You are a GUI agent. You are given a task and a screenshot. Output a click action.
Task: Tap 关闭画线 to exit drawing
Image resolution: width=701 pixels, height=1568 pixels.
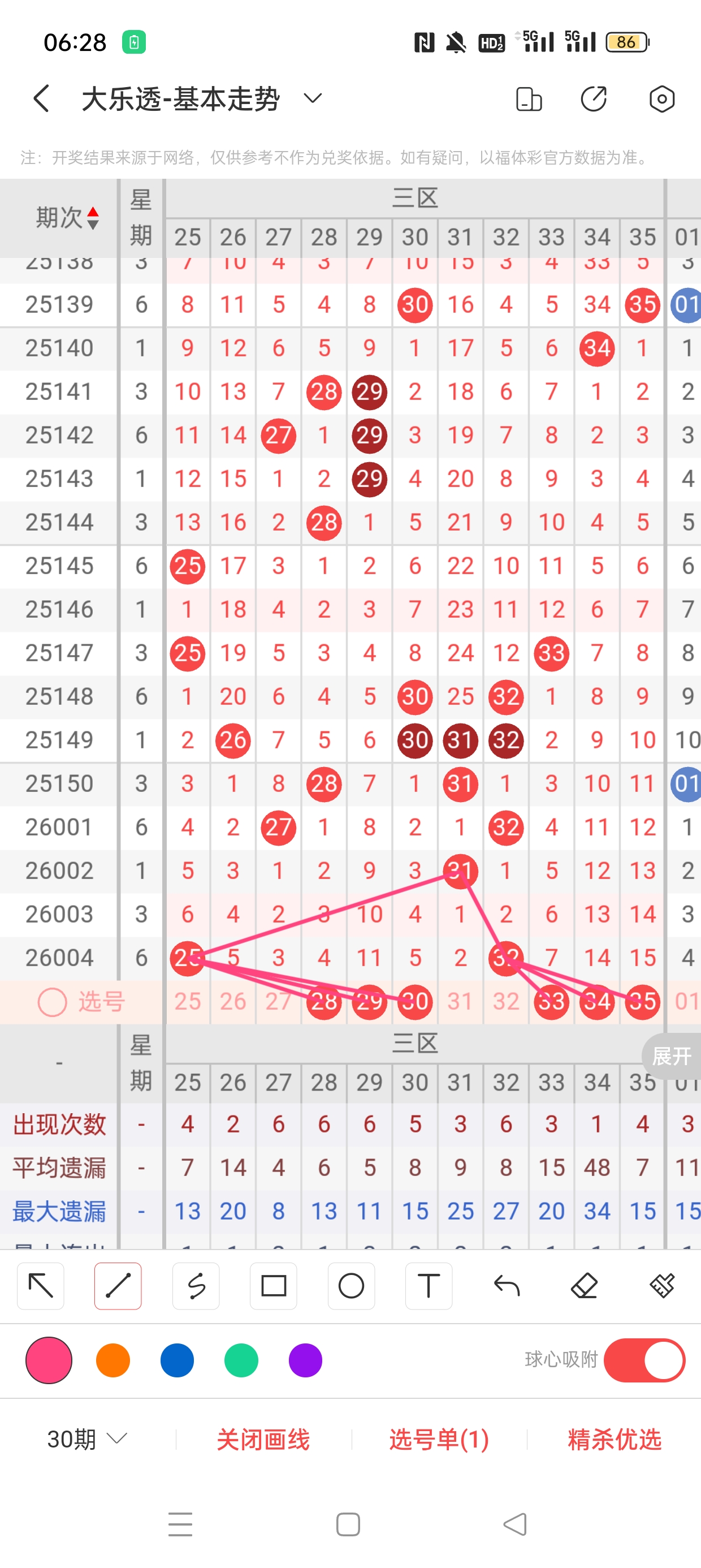pyautogui.click(x=263, y=1440)
